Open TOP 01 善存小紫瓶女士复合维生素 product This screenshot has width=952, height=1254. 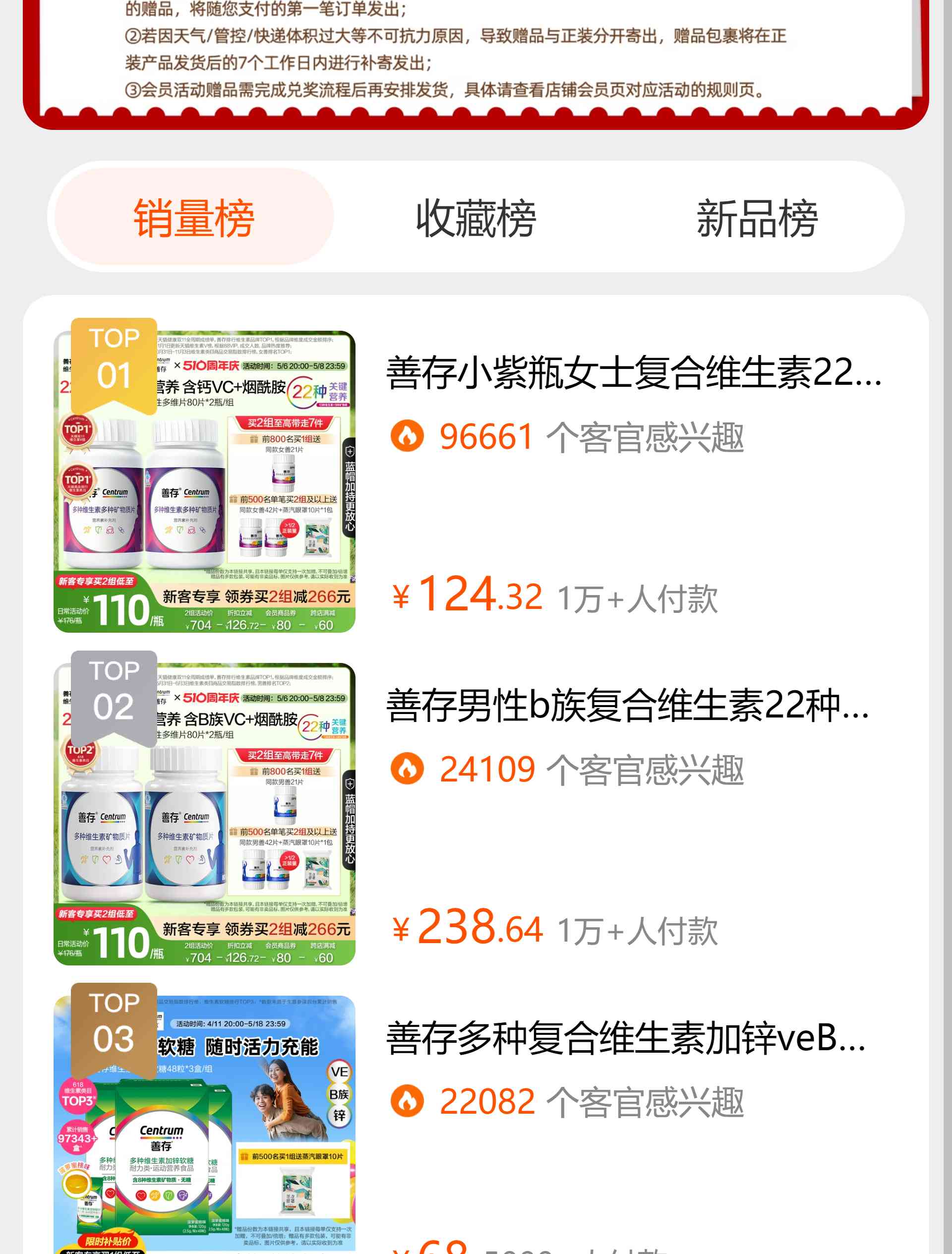(x=633, y=373)
